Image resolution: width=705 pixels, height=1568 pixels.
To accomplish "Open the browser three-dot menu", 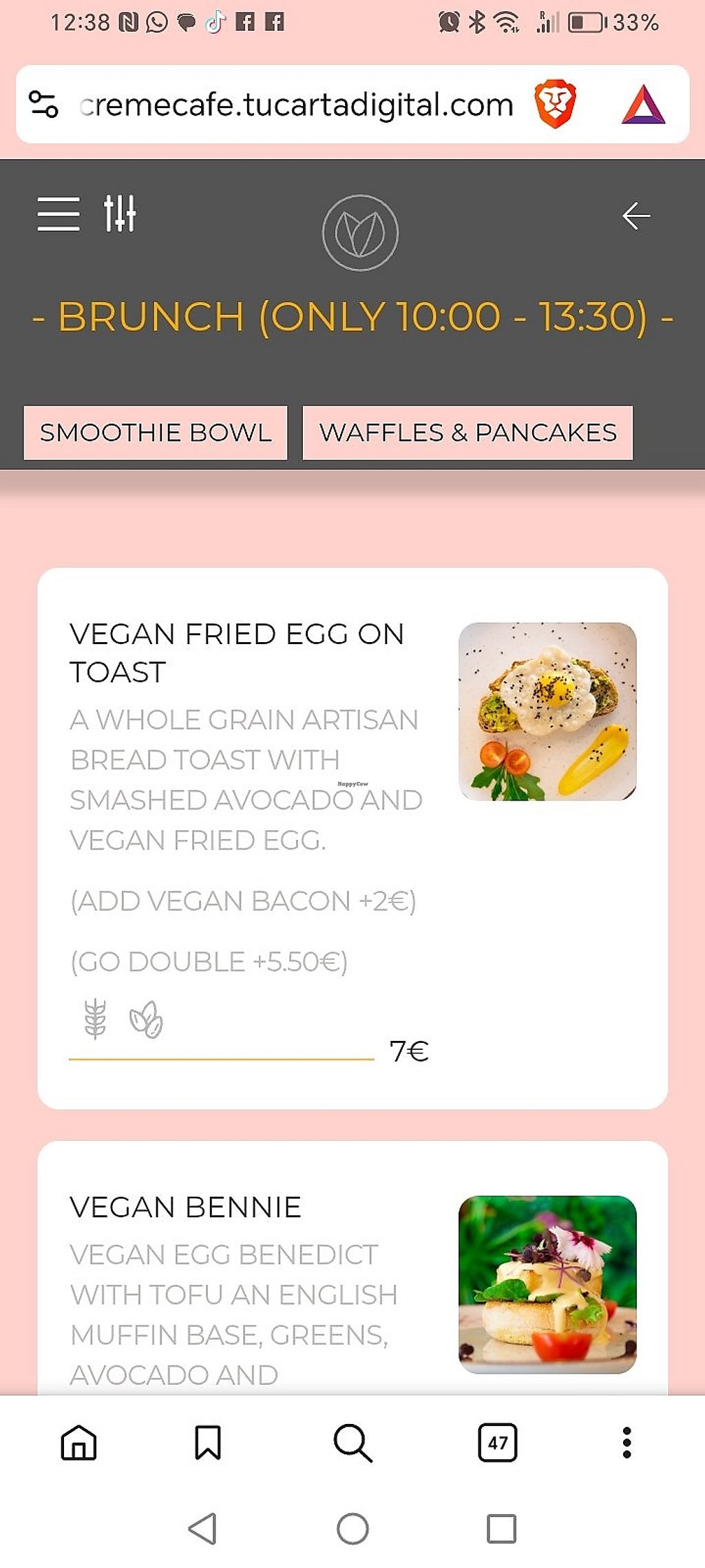I will point(627,1442).
